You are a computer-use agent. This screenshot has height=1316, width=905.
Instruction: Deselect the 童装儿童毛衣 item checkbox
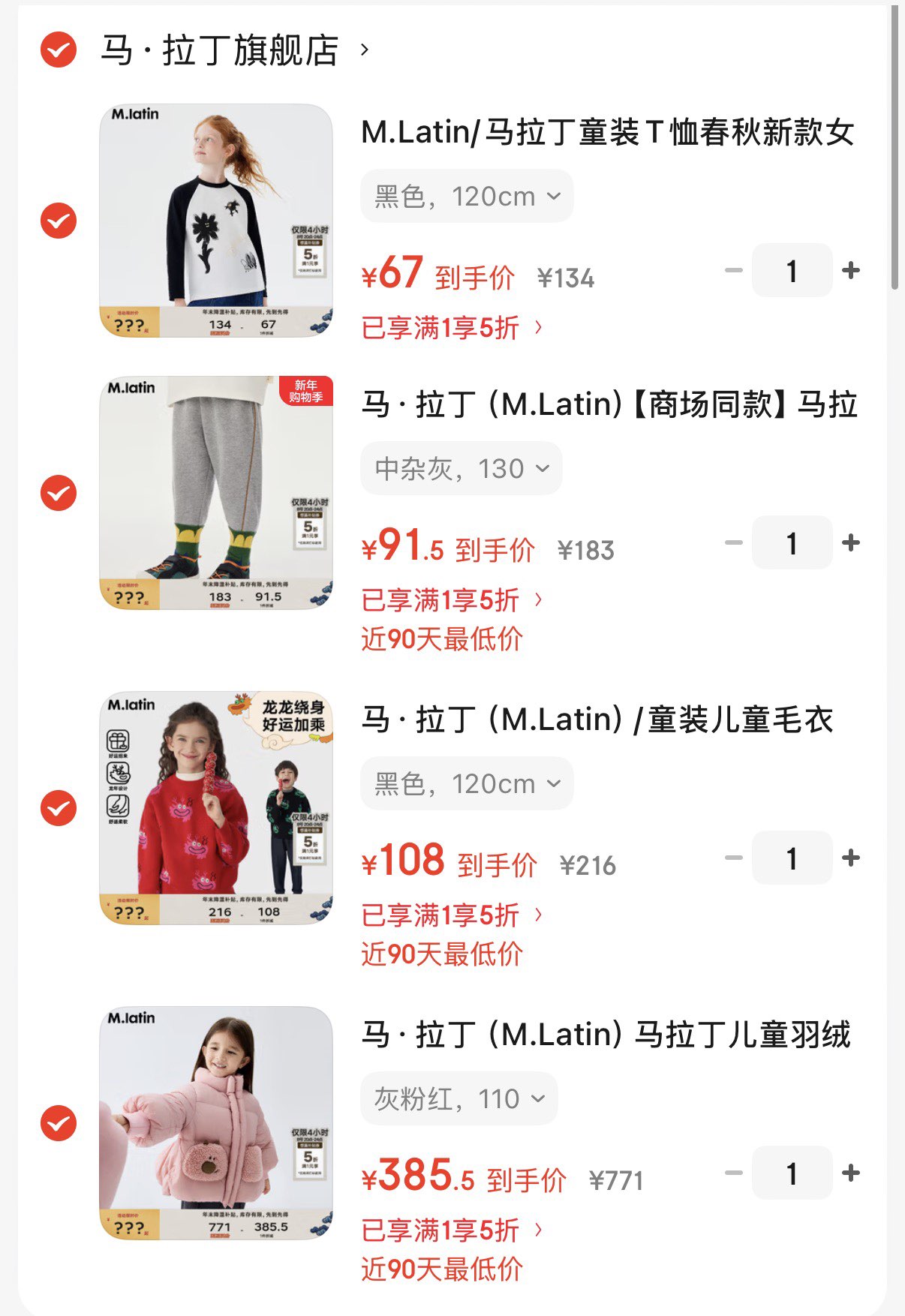(59, 808)
